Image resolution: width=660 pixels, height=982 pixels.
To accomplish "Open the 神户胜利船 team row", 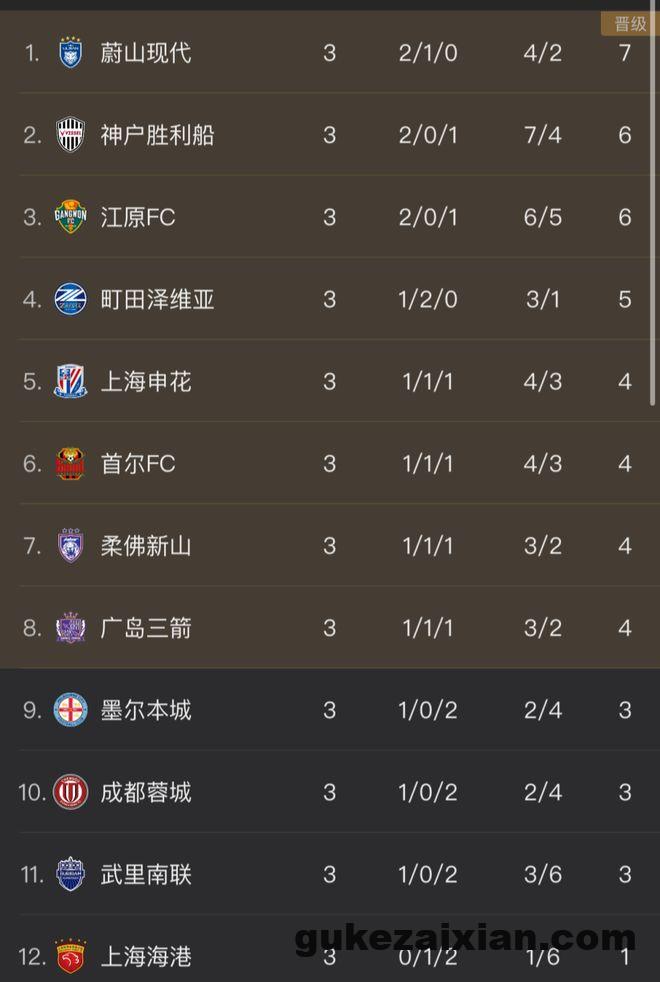I will [157, 135].
